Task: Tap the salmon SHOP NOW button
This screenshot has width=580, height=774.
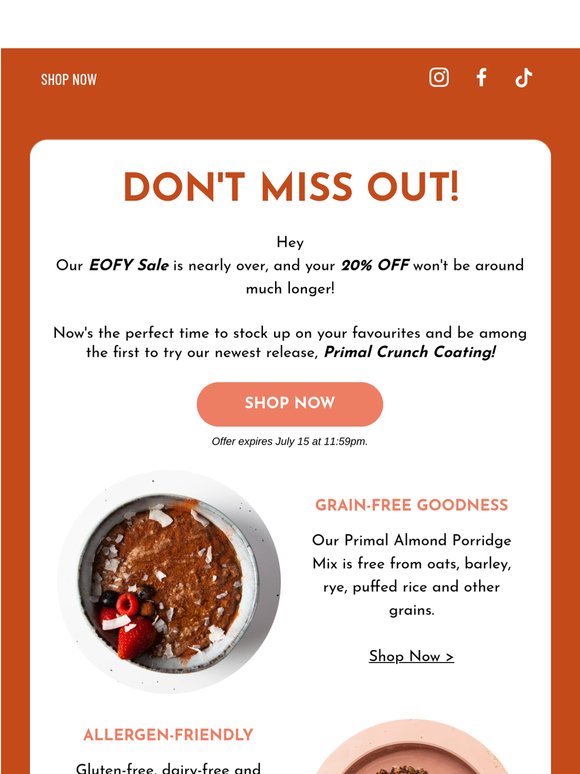Action: tap(290, 404)
